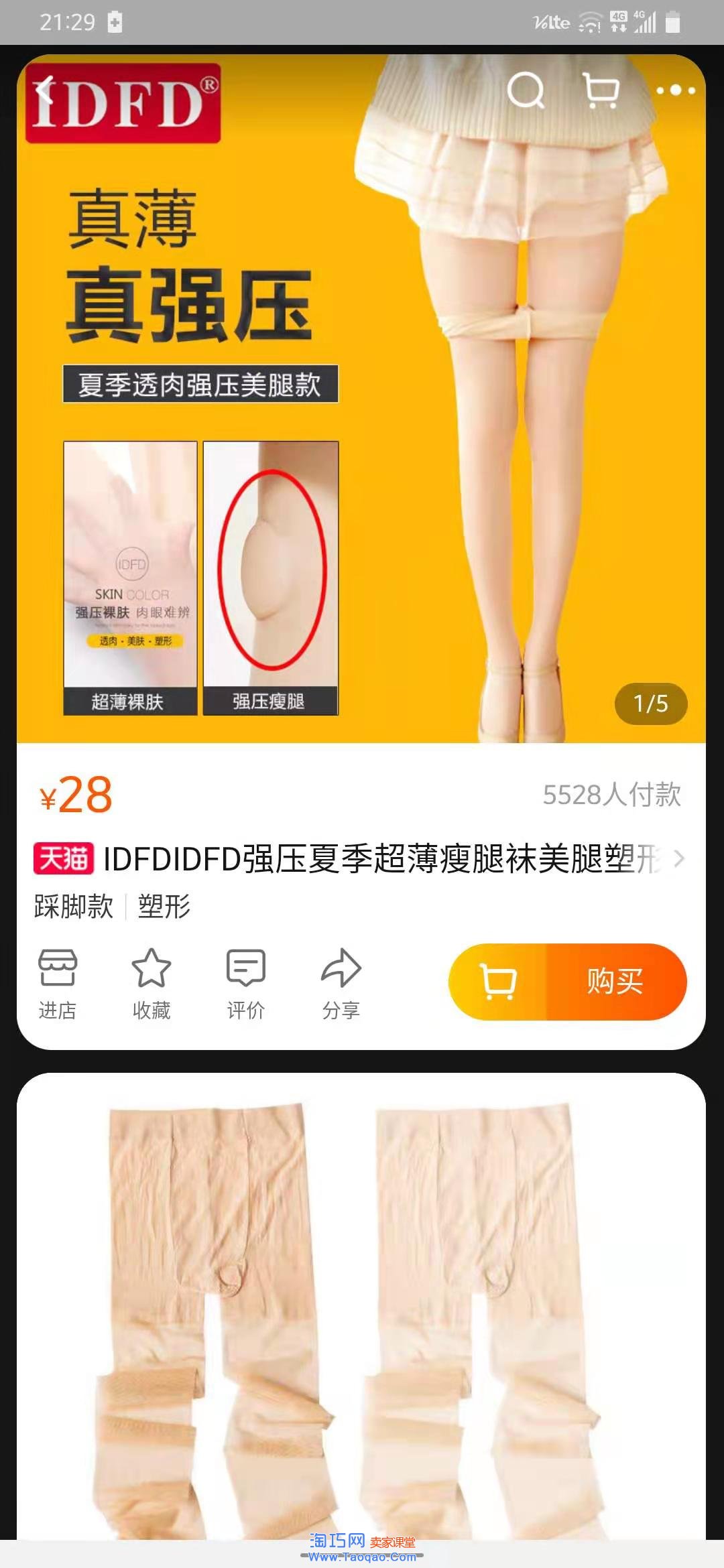Screen dimensions: 724x1568
Task: Open search from the top bar
Action: 526,90
